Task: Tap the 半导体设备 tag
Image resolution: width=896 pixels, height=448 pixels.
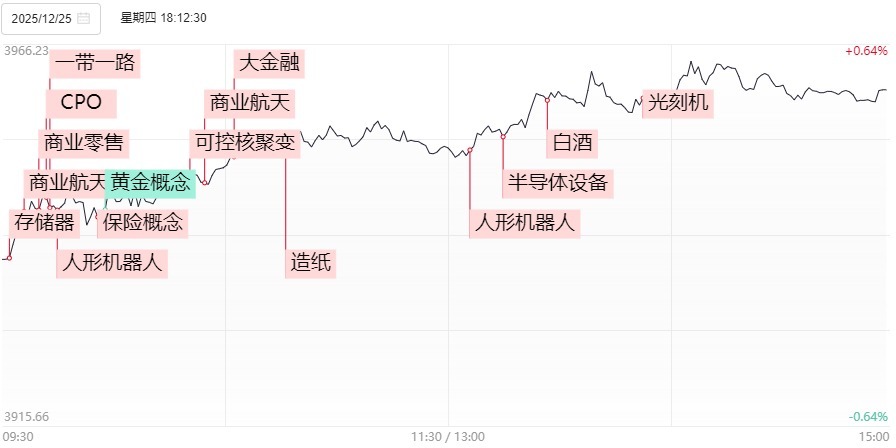Action: pyautogui.click(x=557, y=183)
